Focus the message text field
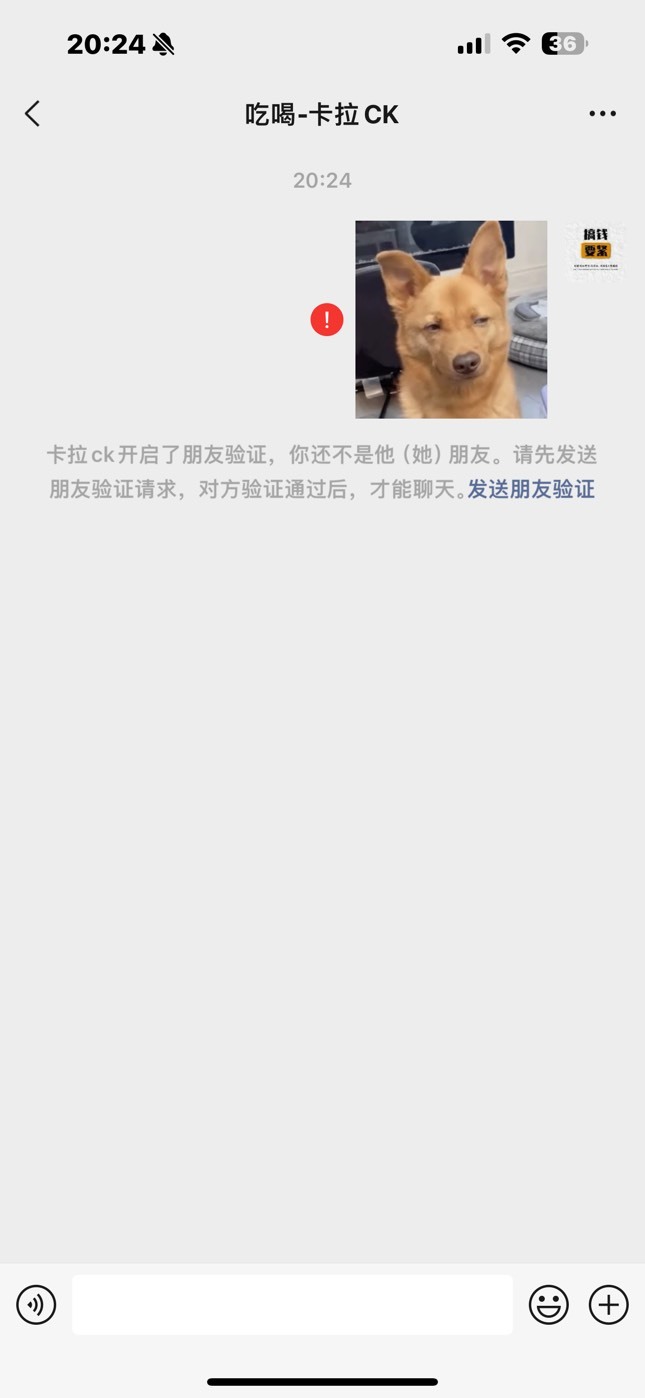645x1398 pixels. coord(292,1304)
